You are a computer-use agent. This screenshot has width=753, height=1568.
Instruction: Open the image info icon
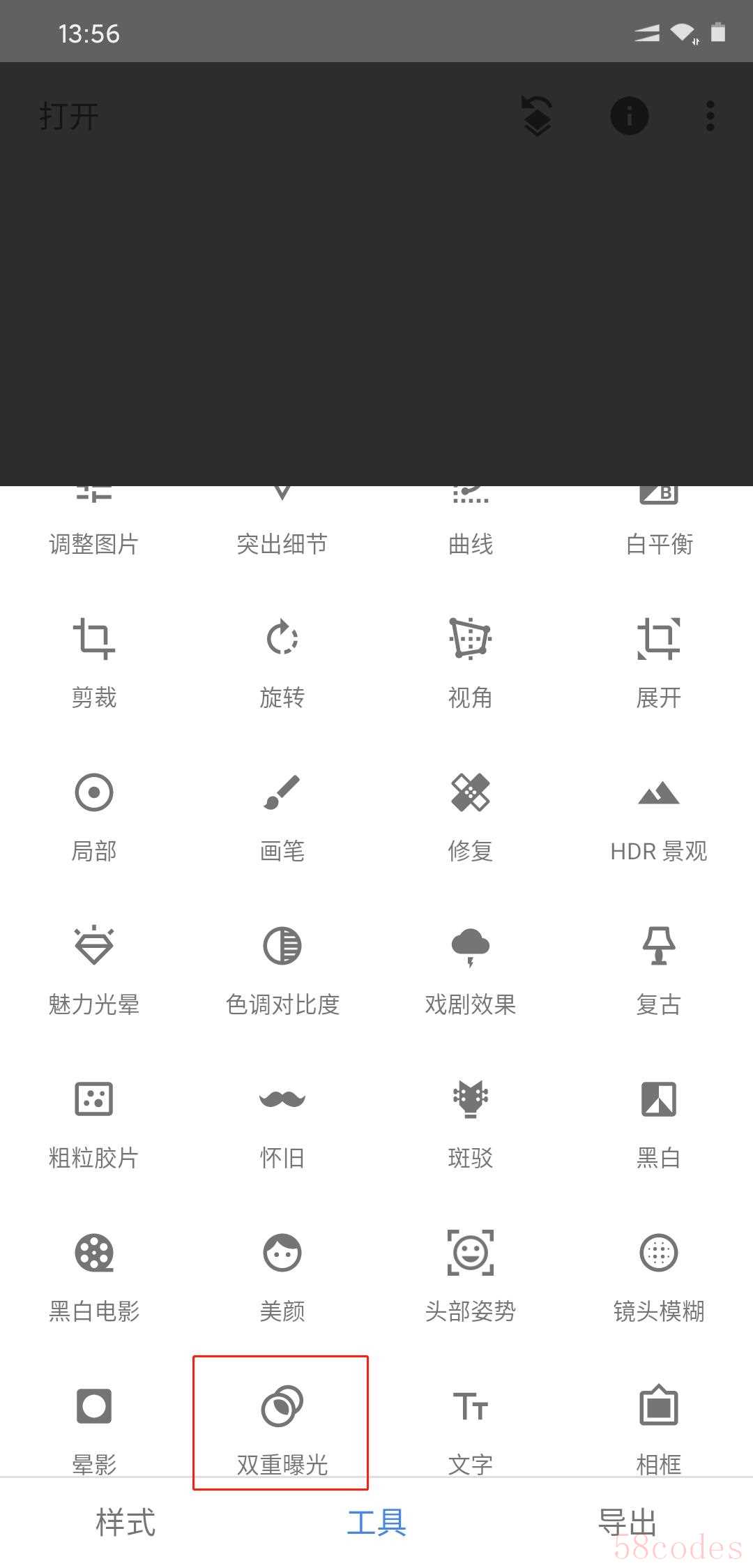629,116
